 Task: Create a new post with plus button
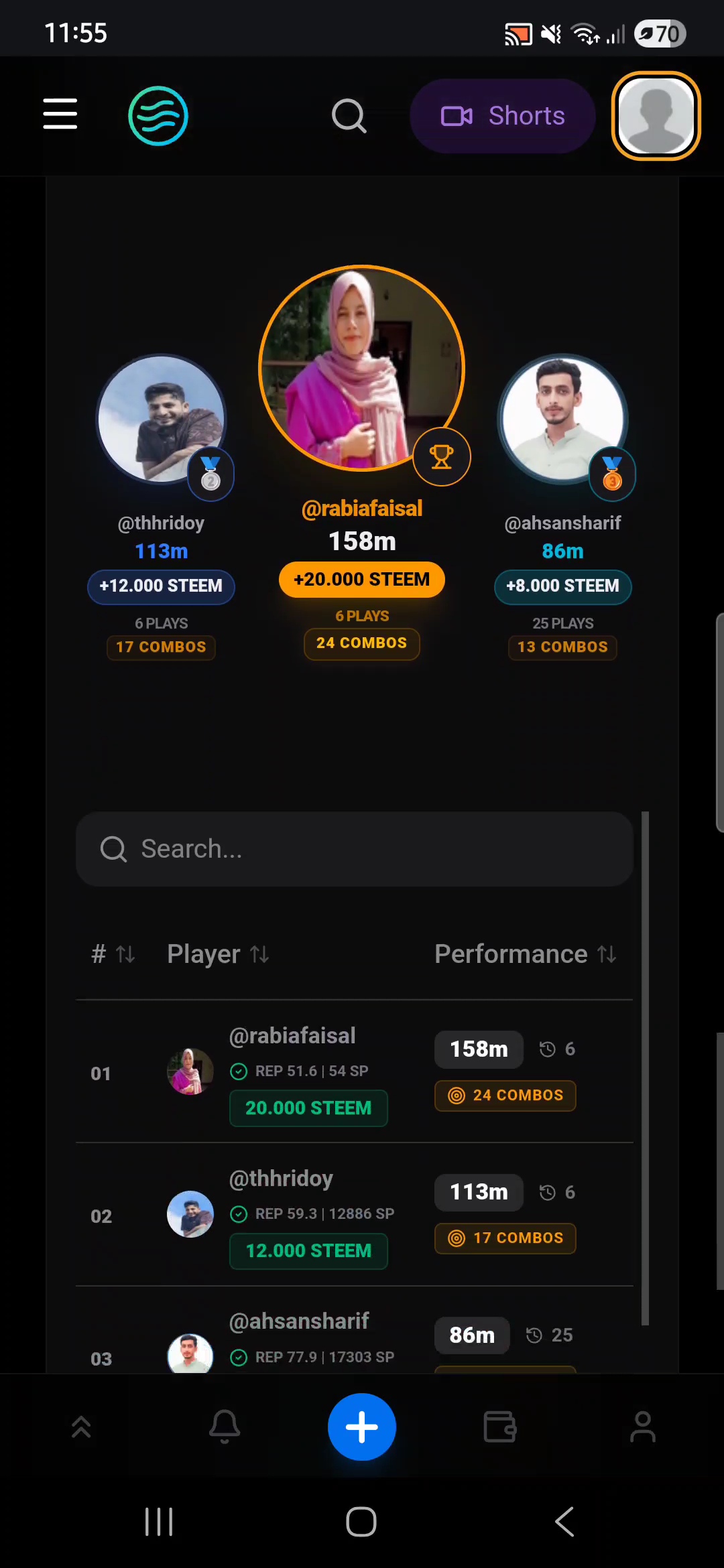pyautogui.click(x=362, y=1427)
